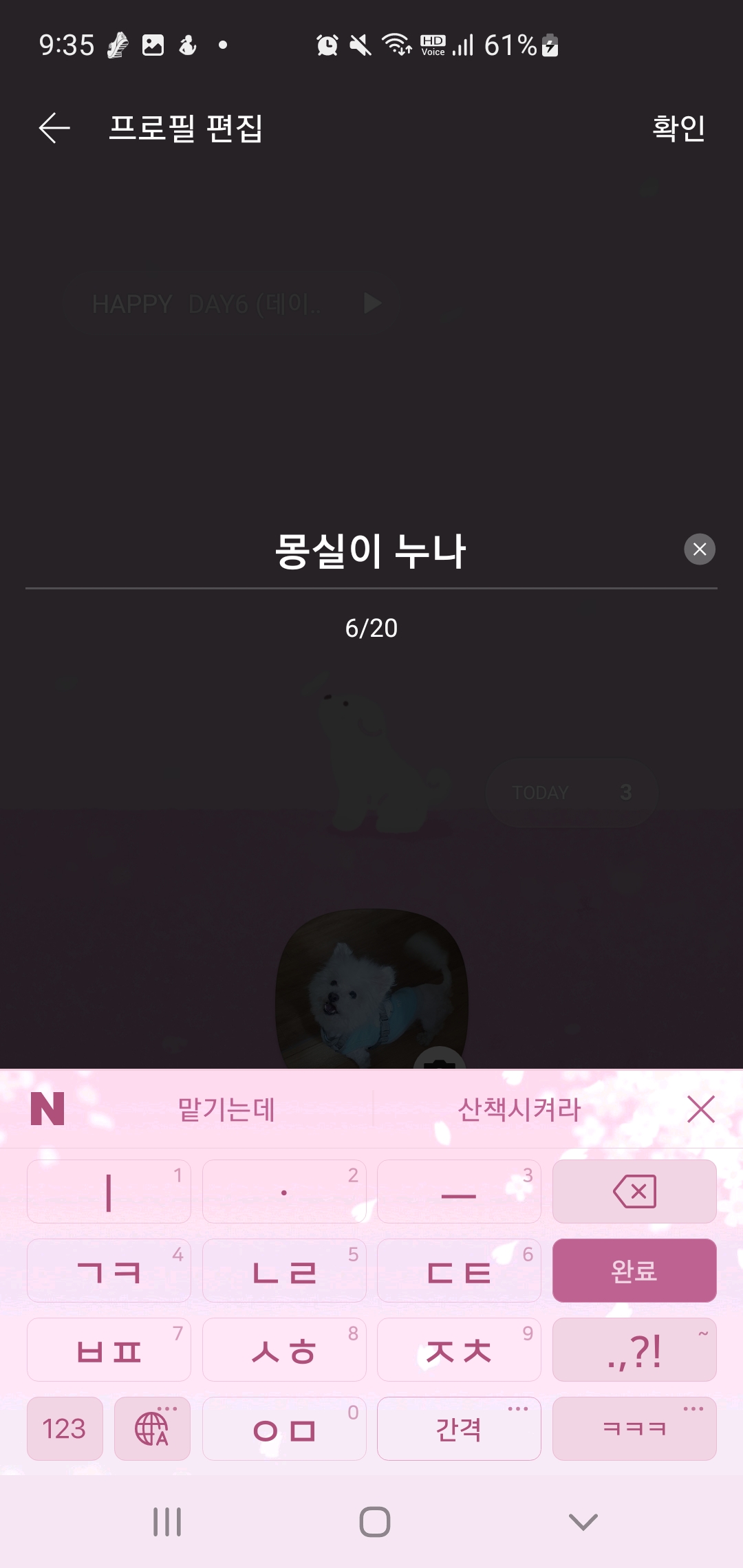Image resolution: width=743 pixels, height=1568 pixels.
Task: Close the suggestion bar with the X
Action: tap(700, 1109)
